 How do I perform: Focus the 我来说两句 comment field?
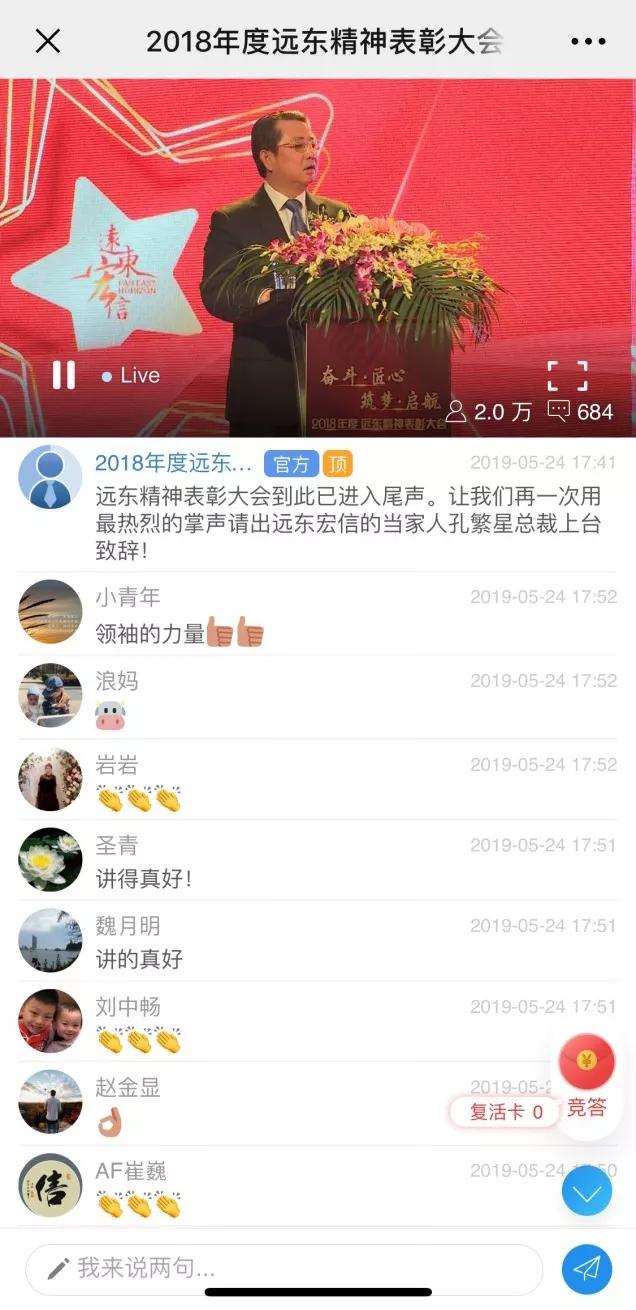point(284,1269)
